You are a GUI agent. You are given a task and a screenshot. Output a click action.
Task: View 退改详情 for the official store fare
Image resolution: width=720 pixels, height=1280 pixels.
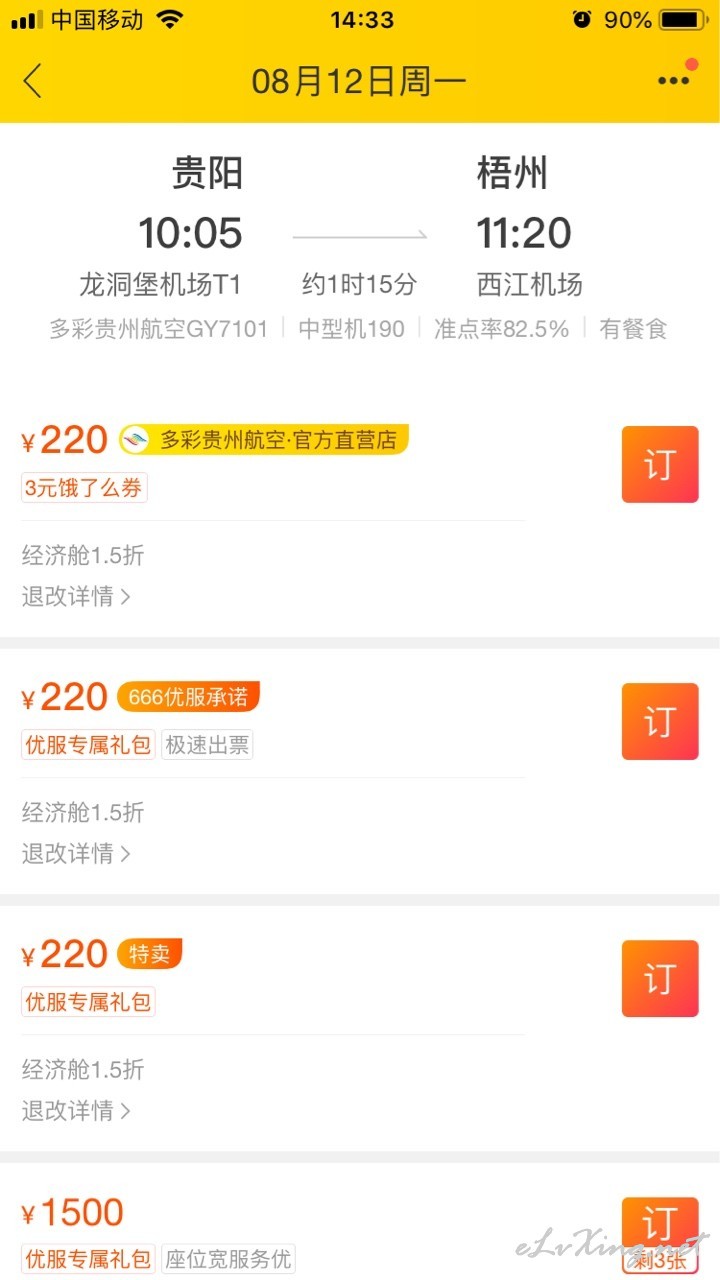(x=77, y=597)
